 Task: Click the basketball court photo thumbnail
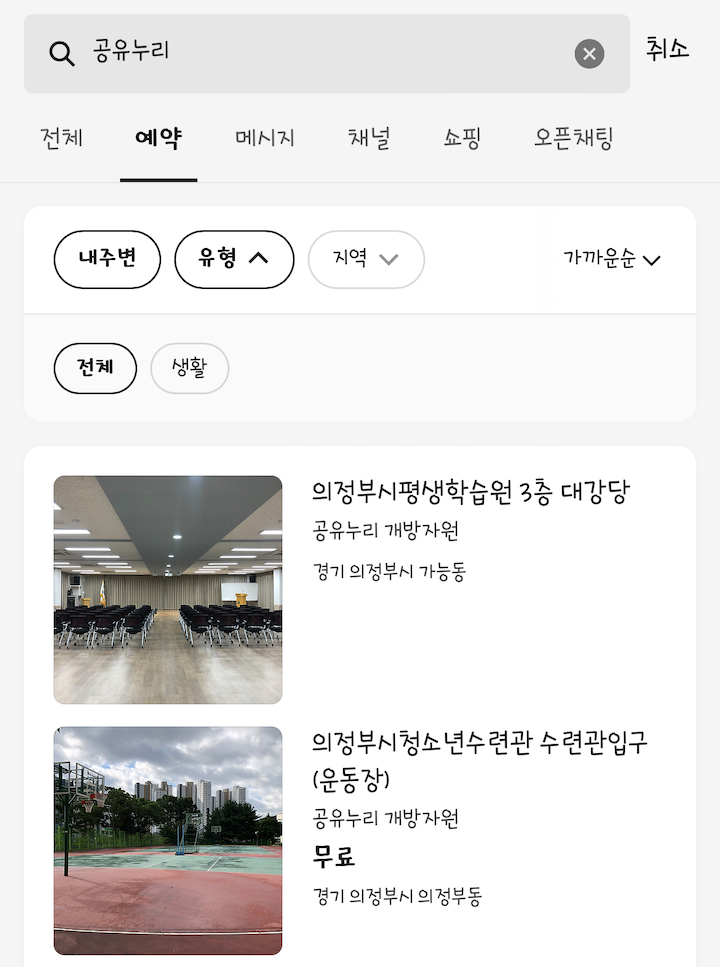point(168,840)
